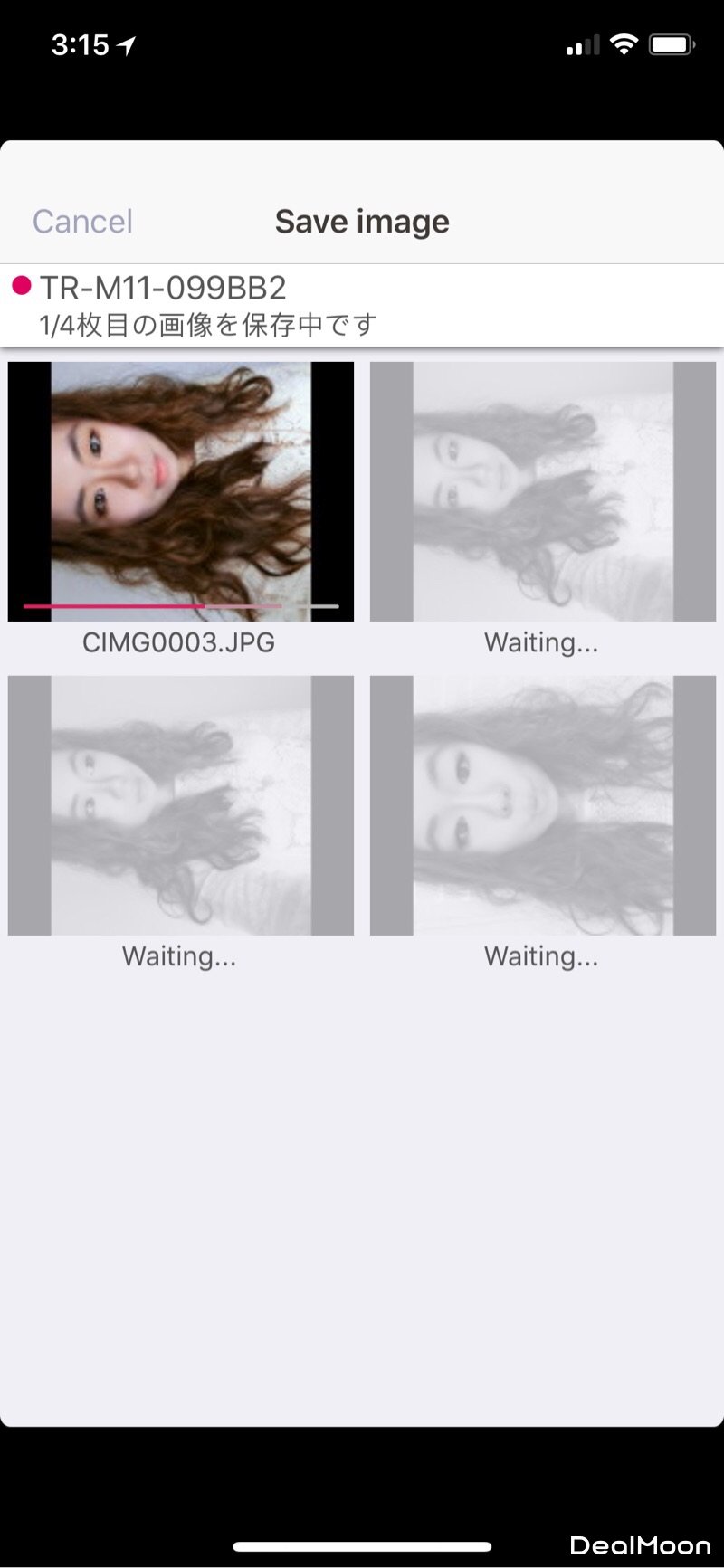This screenshot has height=1568, width=724.
Task: Open the CIMG0003.JPG thumbnail
Action: point(181,491)
